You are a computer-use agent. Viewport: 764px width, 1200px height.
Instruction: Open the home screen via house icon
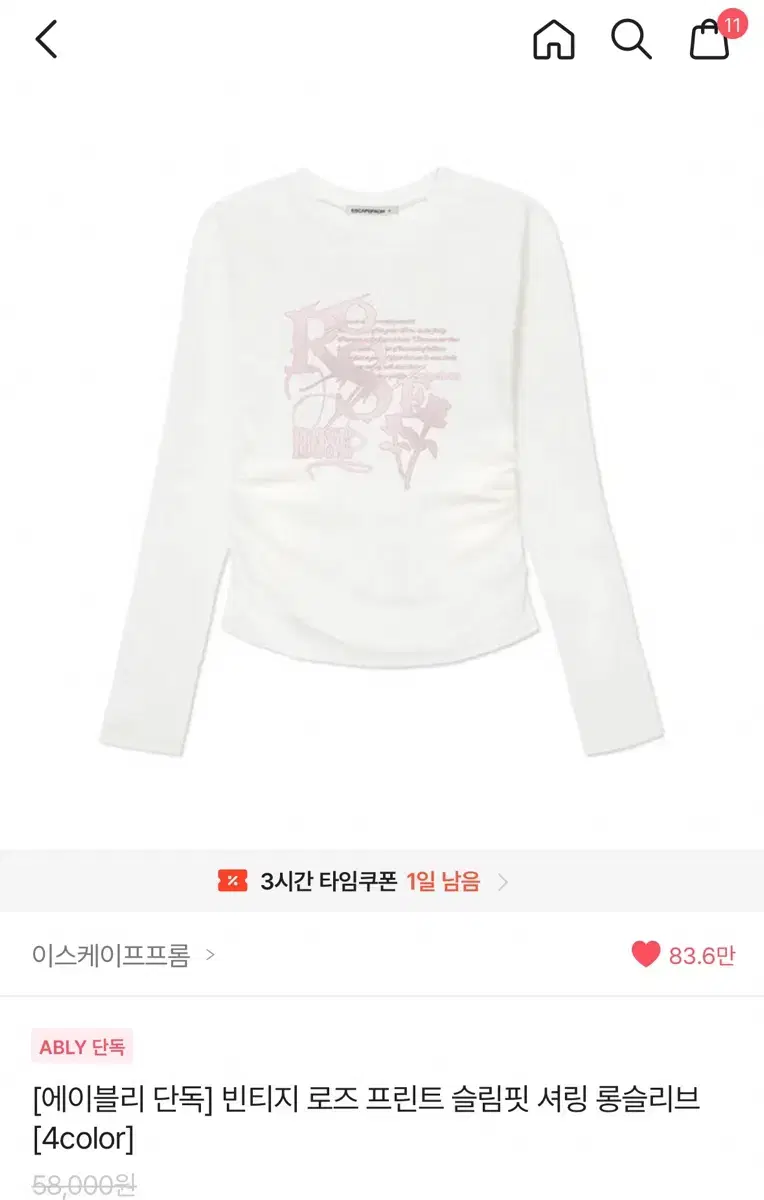click(x=552, y=41)
